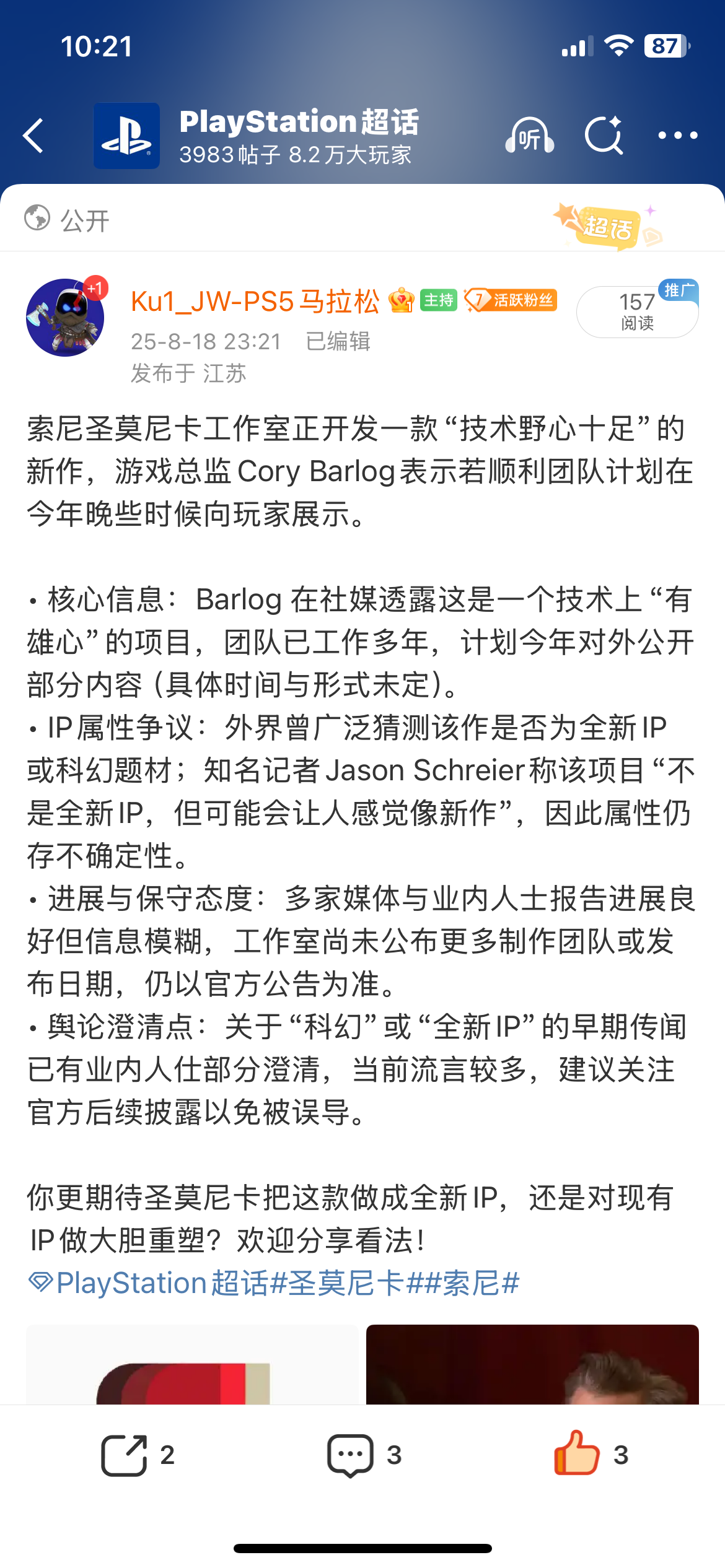The height and width of the screenshot is (1568, 725).
Task: Go back using the top-left arrow
Action: point(33,136)
